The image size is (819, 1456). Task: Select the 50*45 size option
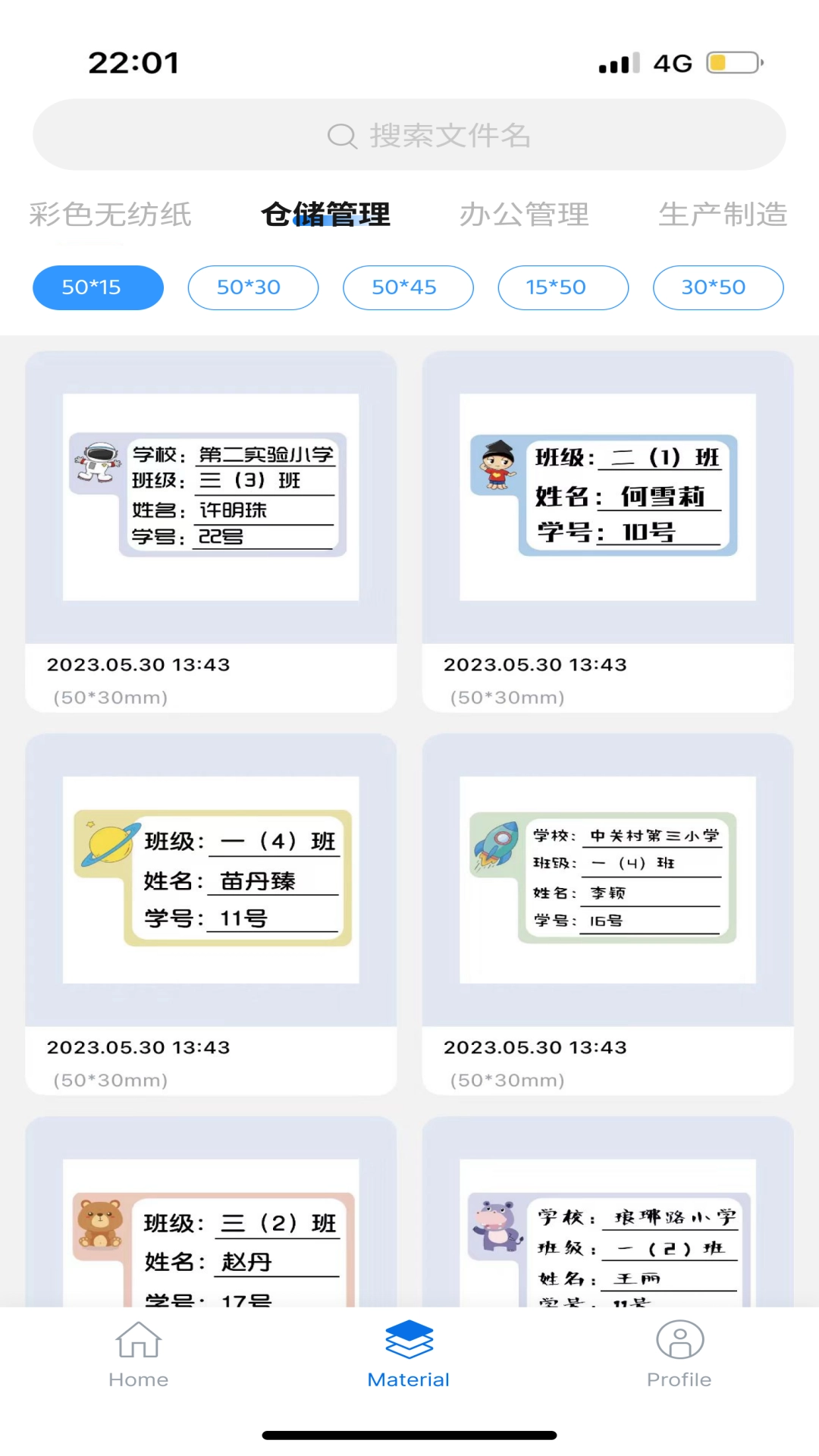[x=408, y=287]
